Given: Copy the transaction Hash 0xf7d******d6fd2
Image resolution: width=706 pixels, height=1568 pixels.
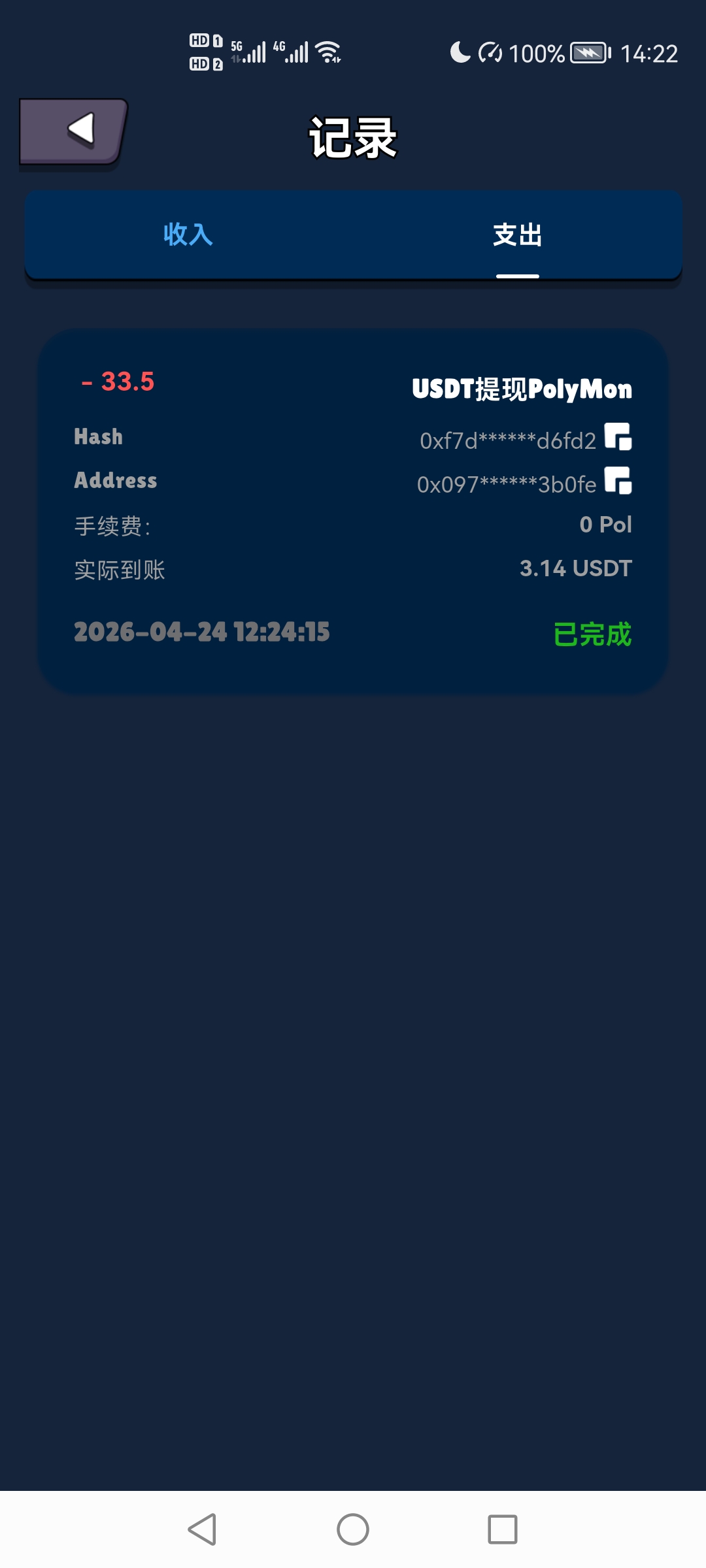Looking at the screenshot, I should 618,437.
